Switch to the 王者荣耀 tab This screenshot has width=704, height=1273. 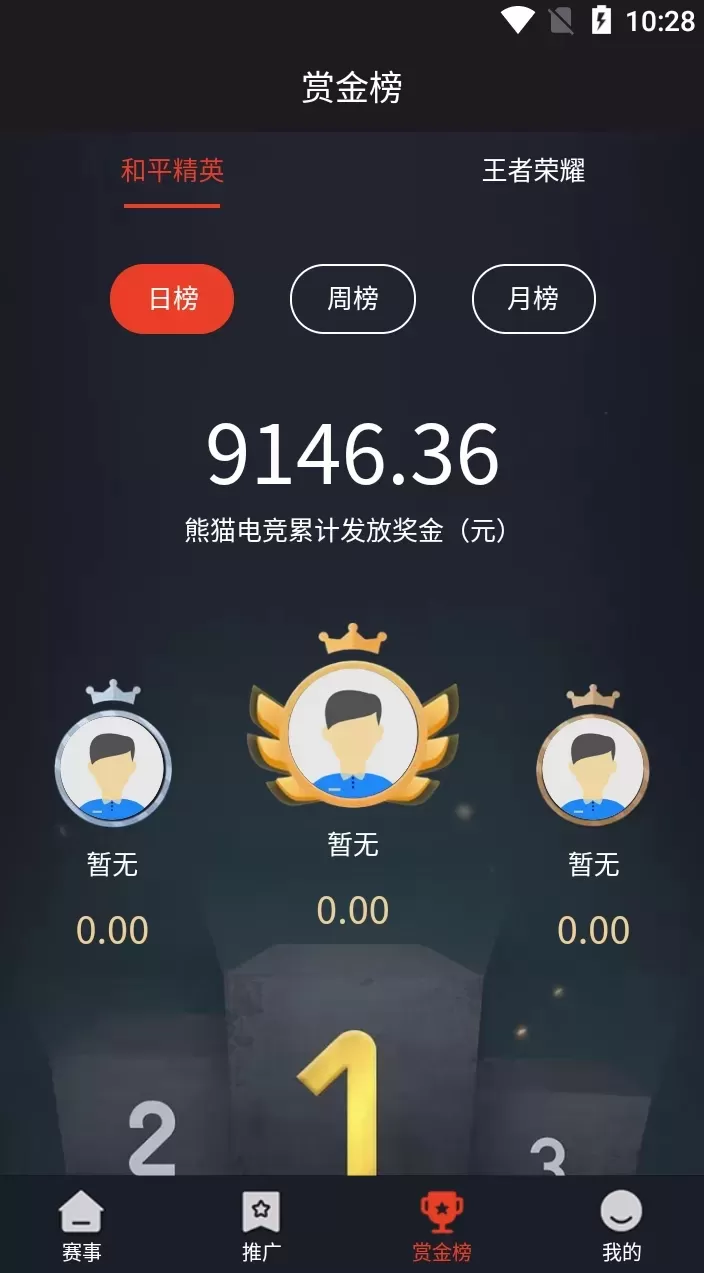pos(533,171)
